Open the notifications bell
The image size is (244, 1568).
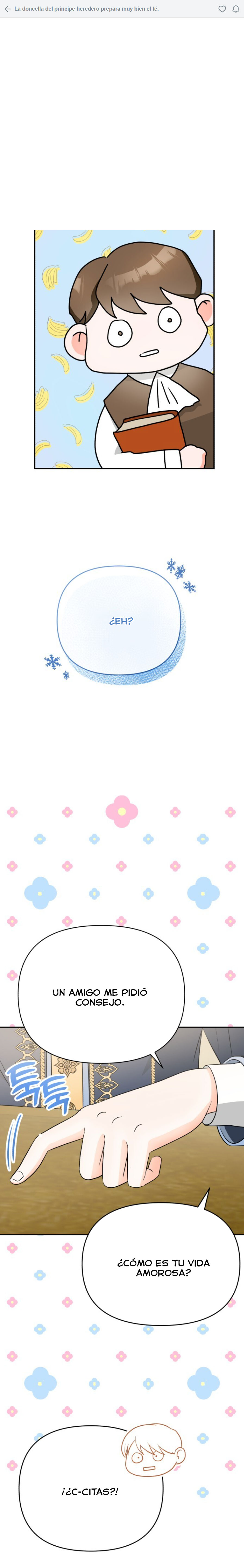point(236,9)
